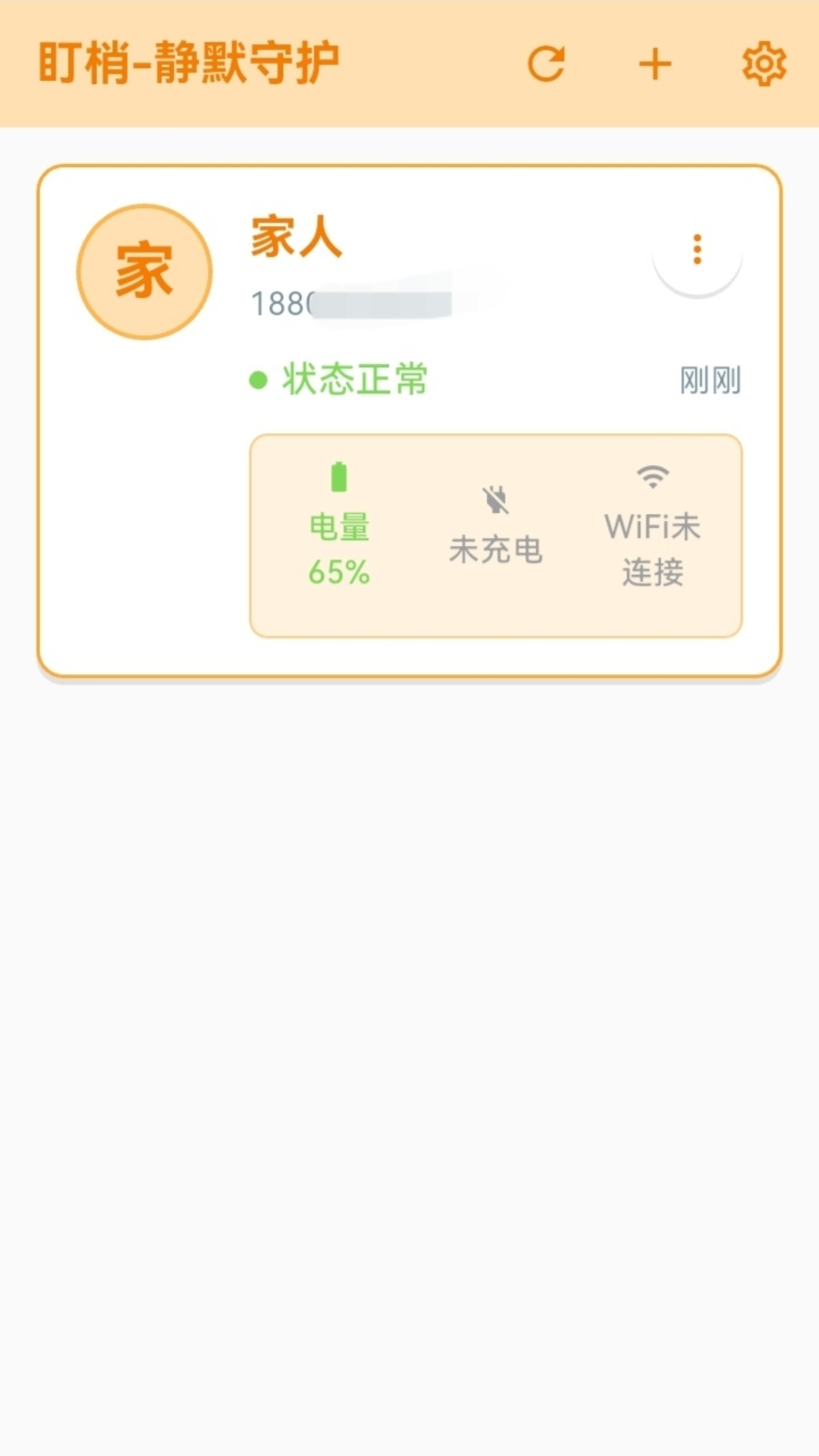Tap the WiFi未连接 connection status label
Image resolution: width=819 pixels, height=1456 pixels.
651,548
